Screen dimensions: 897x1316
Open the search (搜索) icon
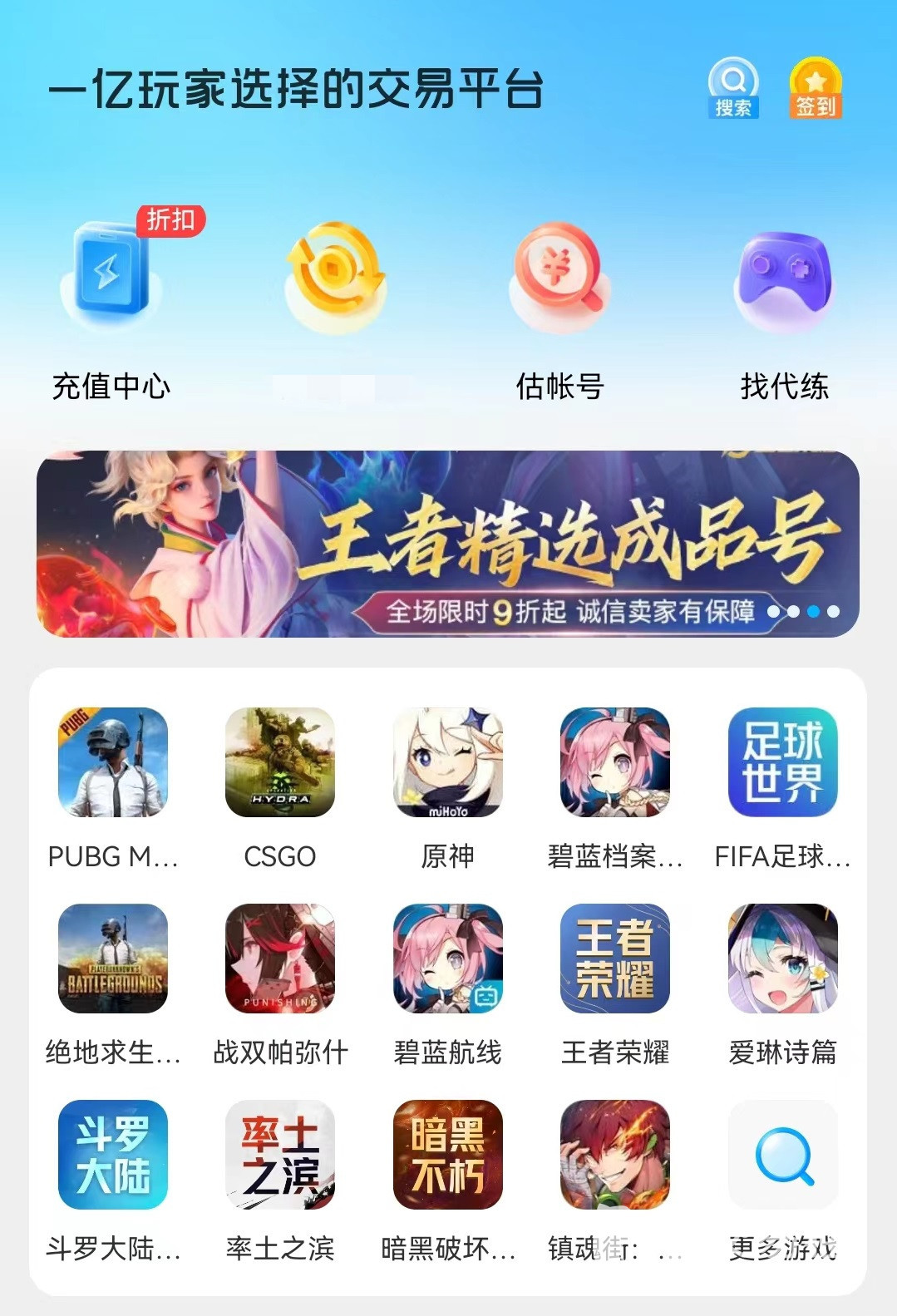[732, 88]
